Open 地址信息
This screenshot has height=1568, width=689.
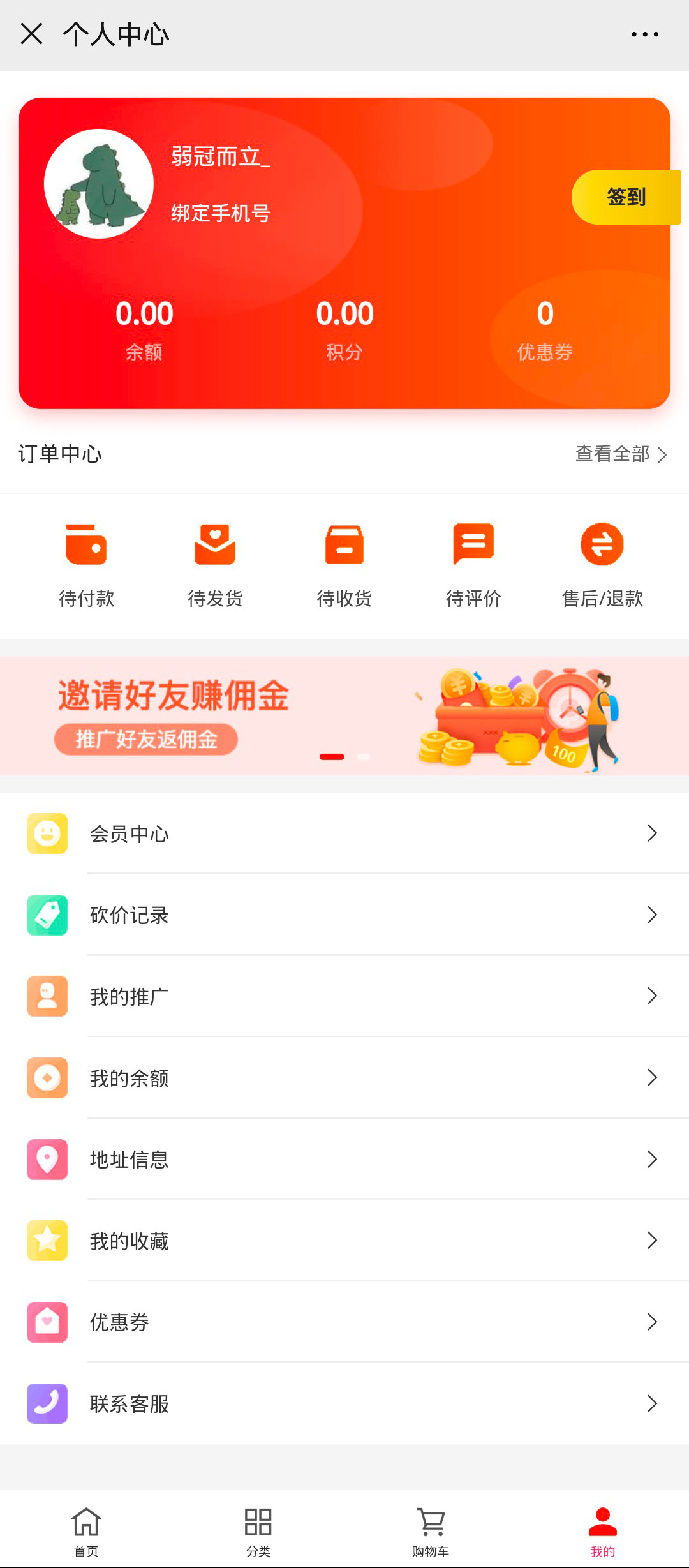344,1160
